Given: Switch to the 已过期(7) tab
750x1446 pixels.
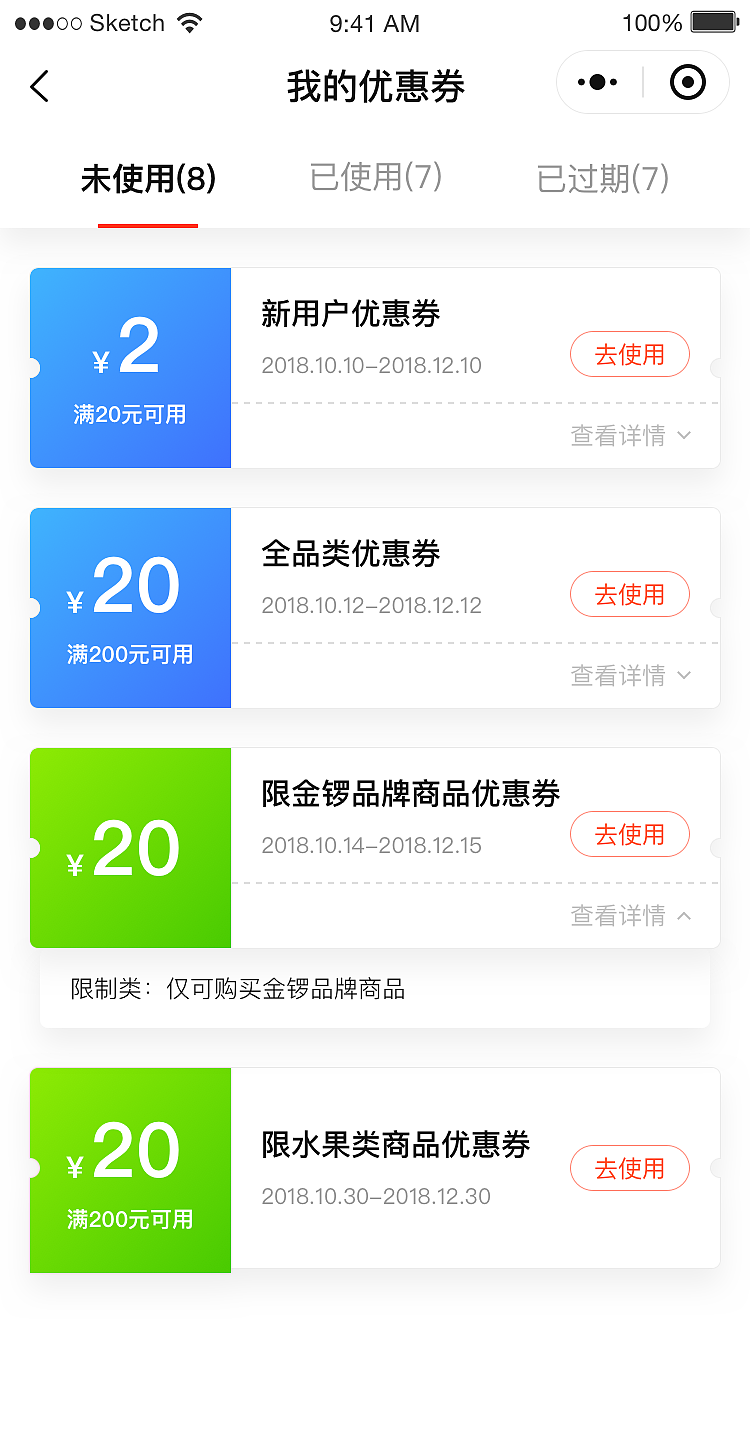Looking at the screenshot, I should point(601,176).
